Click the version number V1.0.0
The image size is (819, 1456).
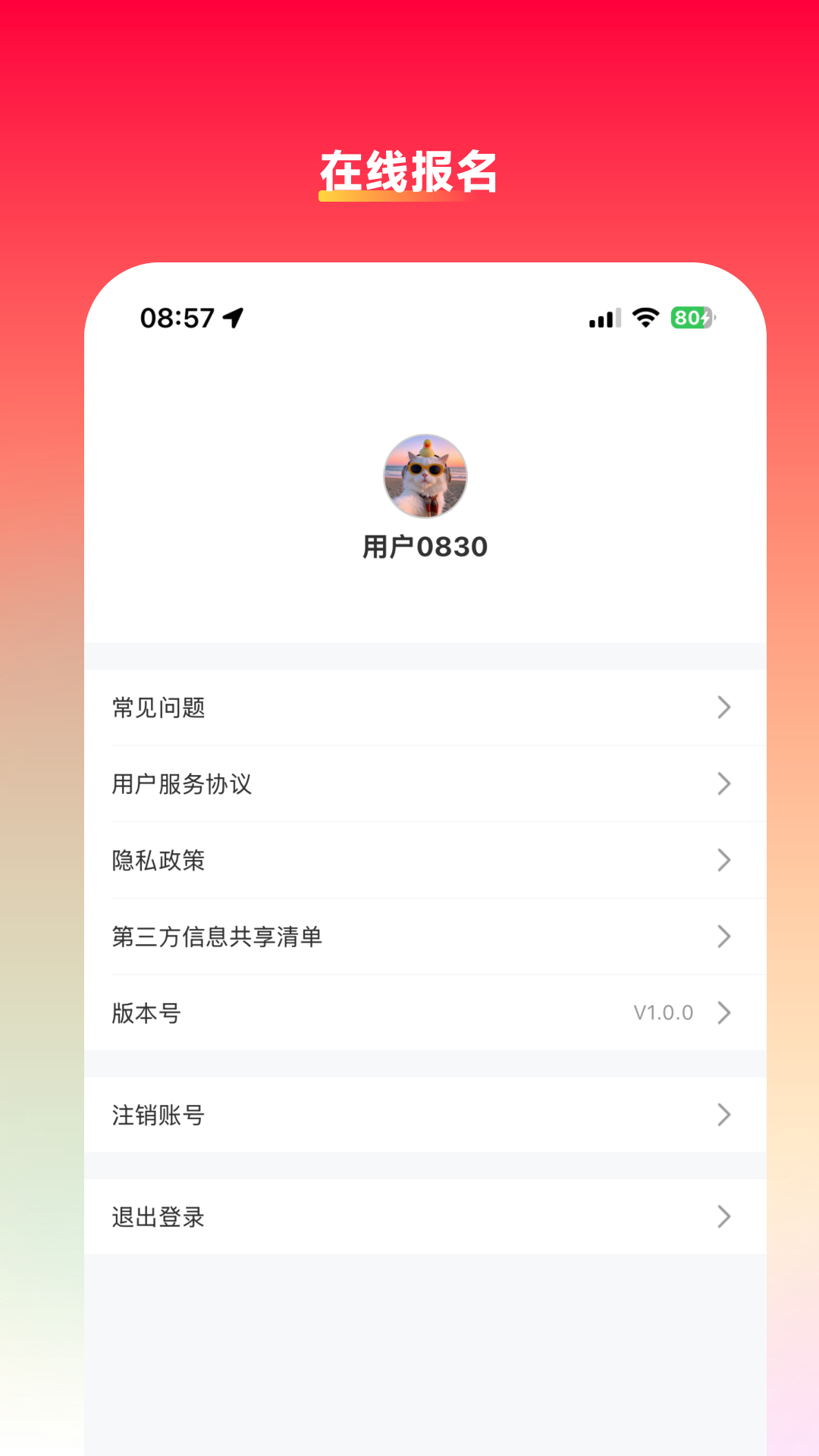click(663, 1012)
